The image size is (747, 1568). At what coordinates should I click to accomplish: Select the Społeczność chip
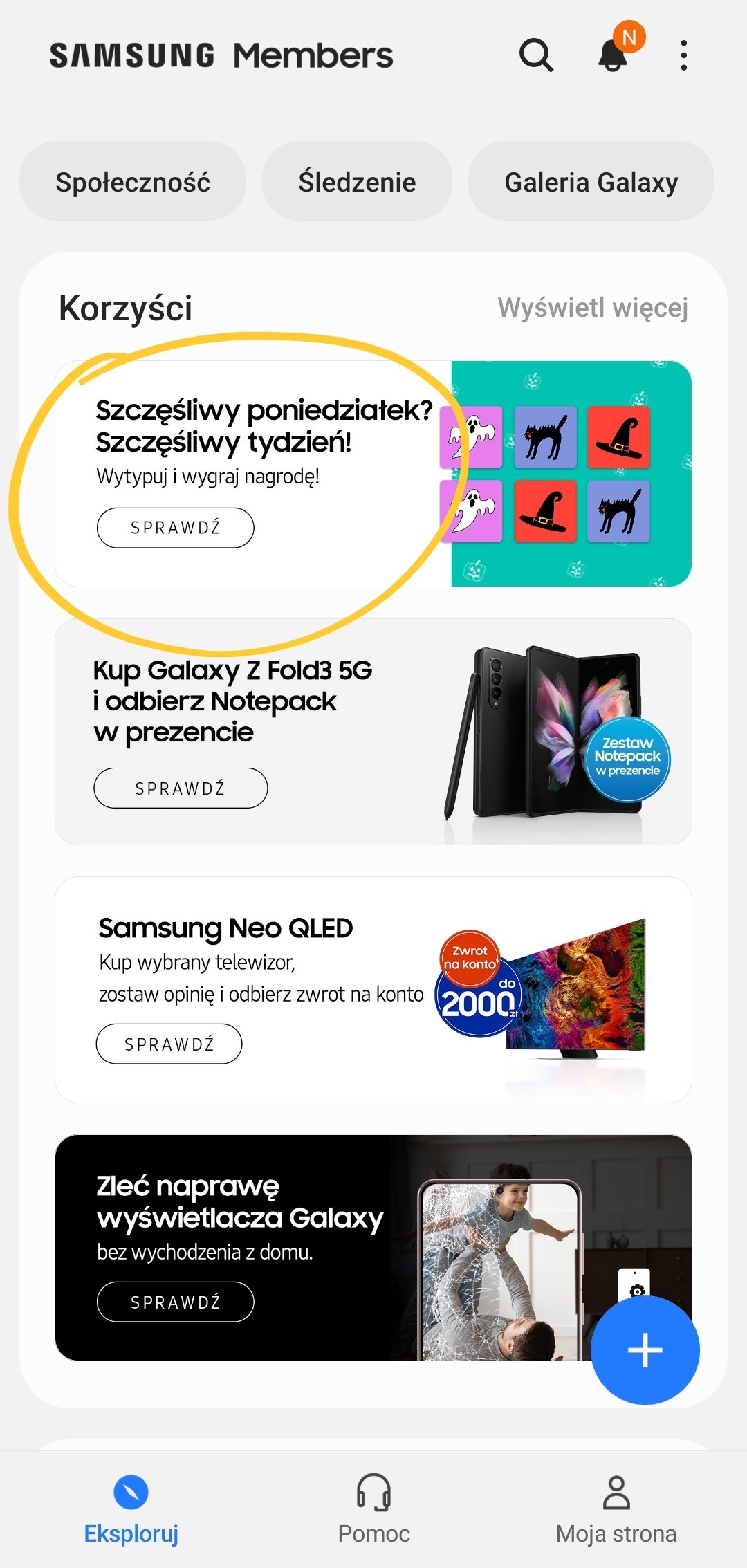click(x=133, y=182)
